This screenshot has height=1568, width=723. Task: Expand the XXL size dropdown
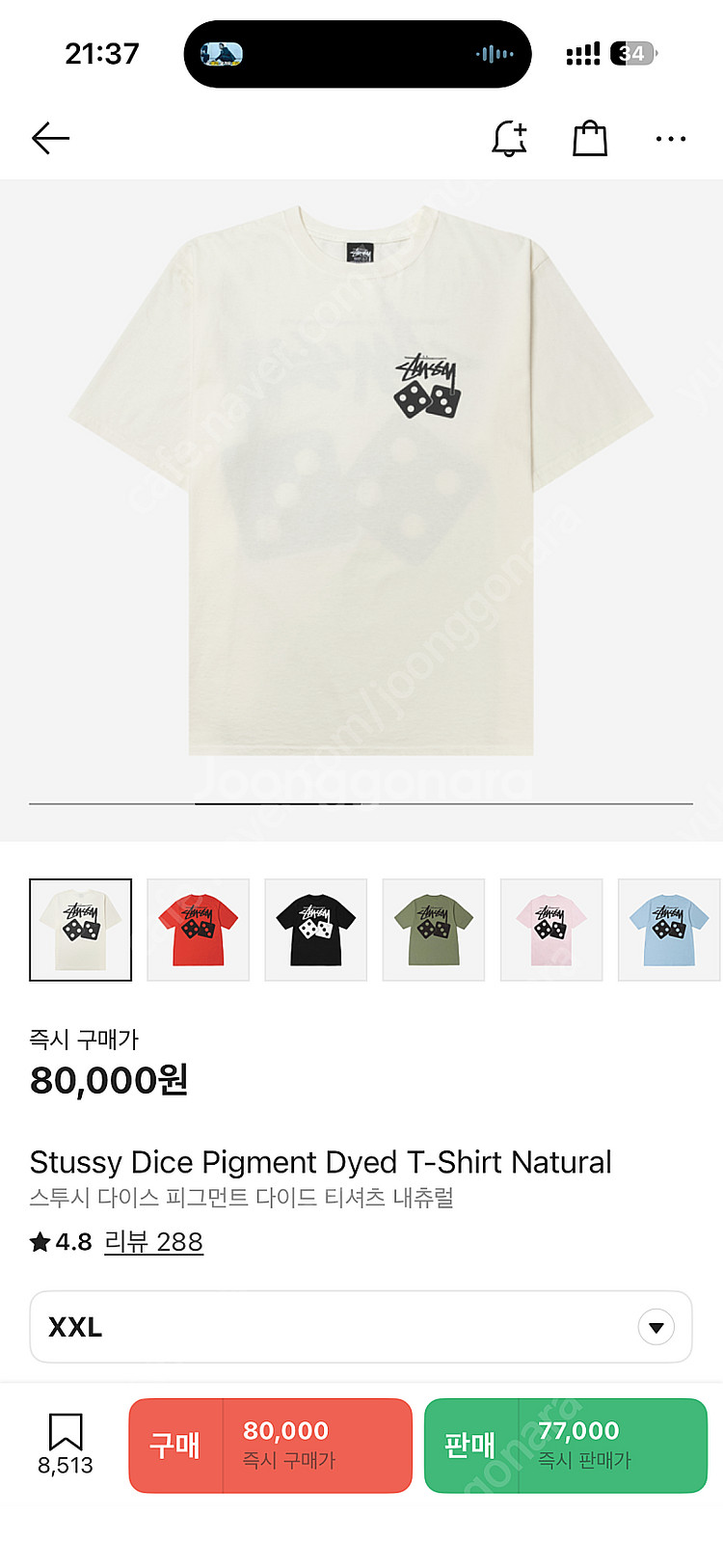[656, 1327]
